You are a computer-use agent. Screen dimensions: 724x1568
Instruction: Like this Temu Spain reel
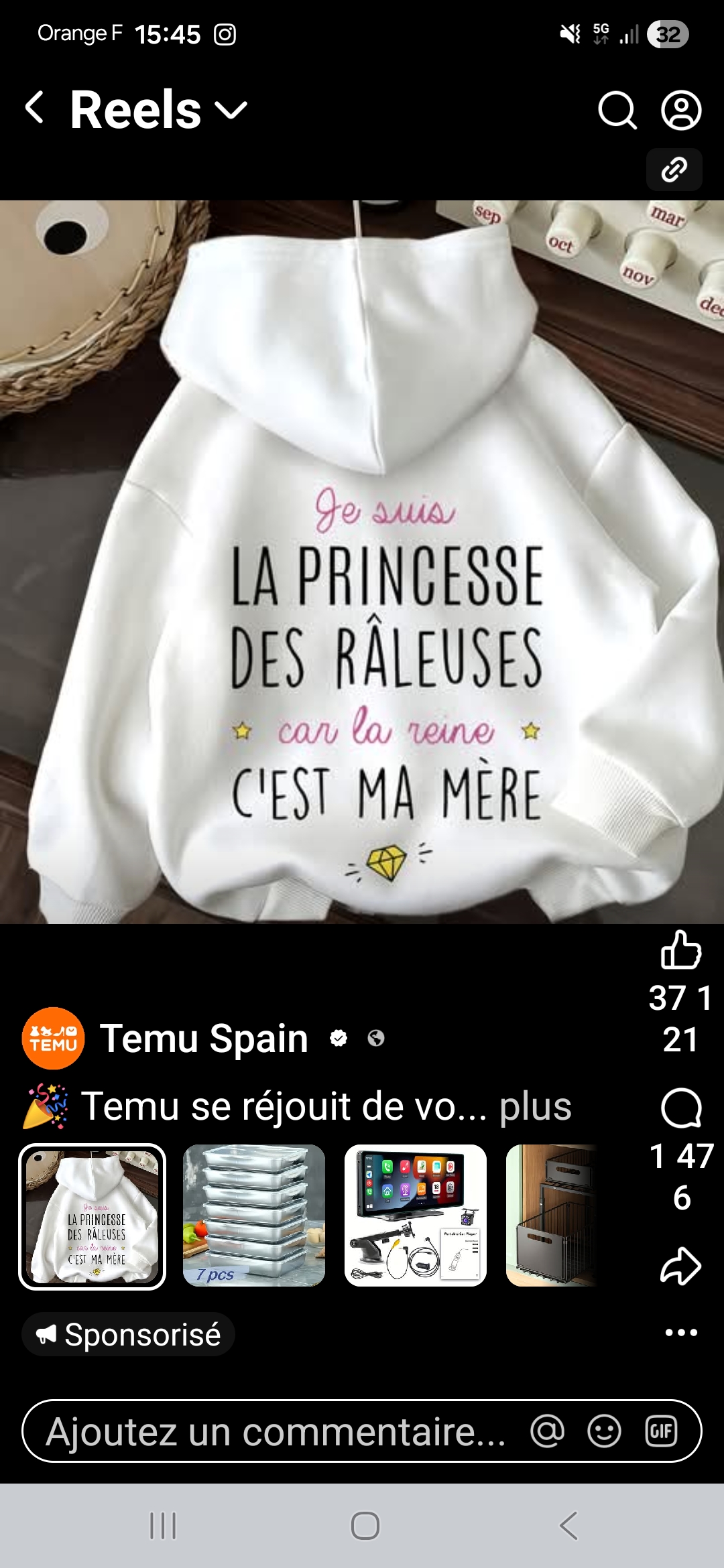coord(680,950)
